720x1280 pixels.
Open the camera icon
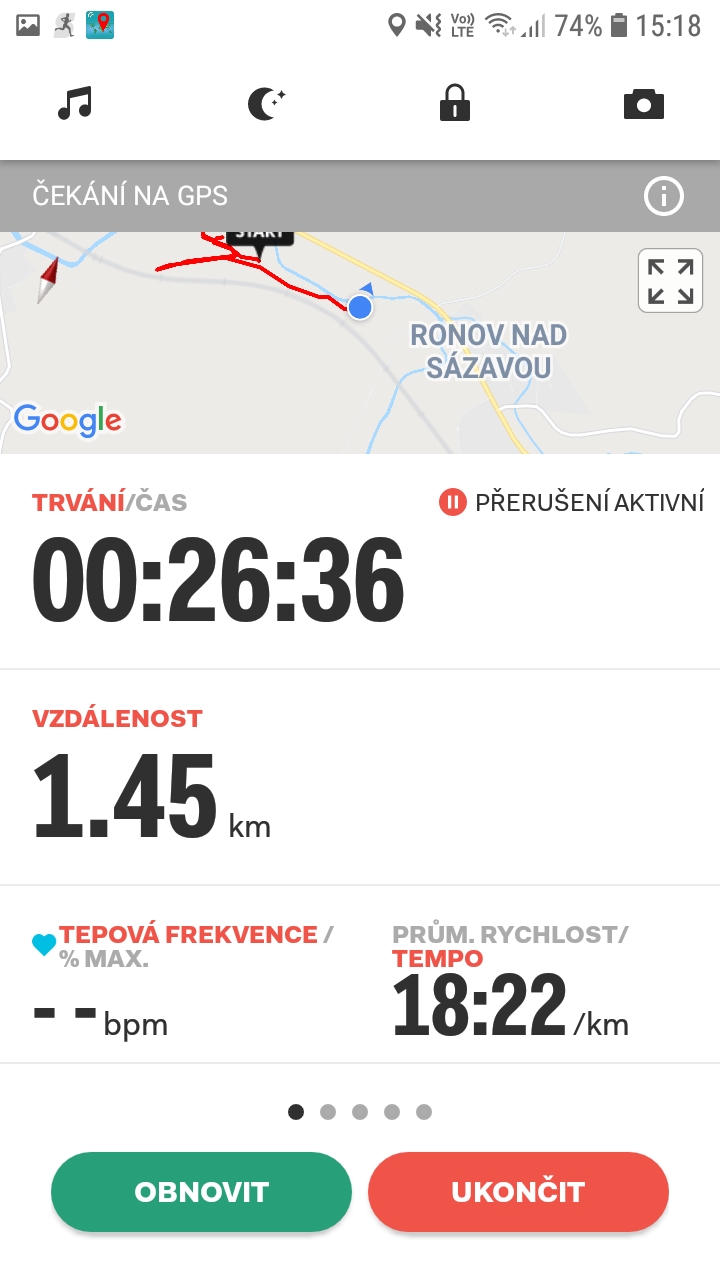[643, 104]
